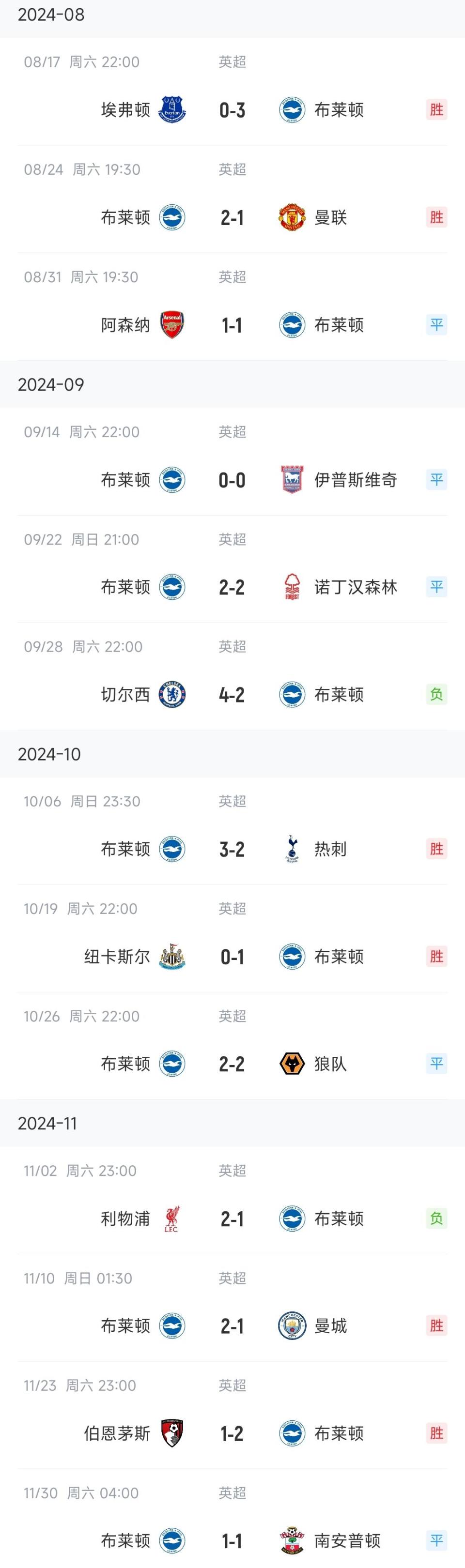The width and height of the screenshot is (465, 1568).
Task: View 布莱顿 vs 曼联 2-1 match details
Action: 232,217
